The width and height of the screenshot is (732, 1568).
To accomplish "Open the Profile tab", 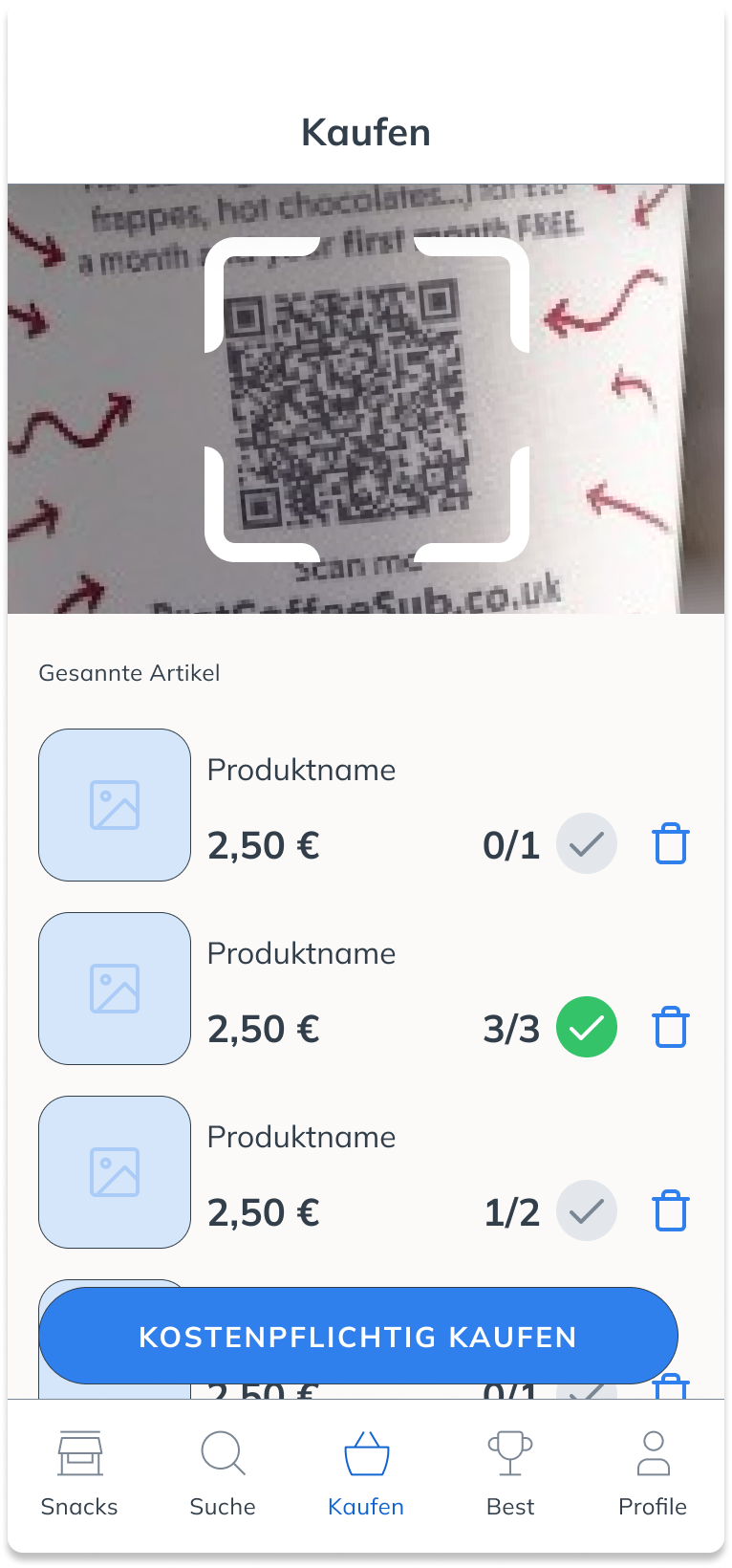I will click(653, 1473).
